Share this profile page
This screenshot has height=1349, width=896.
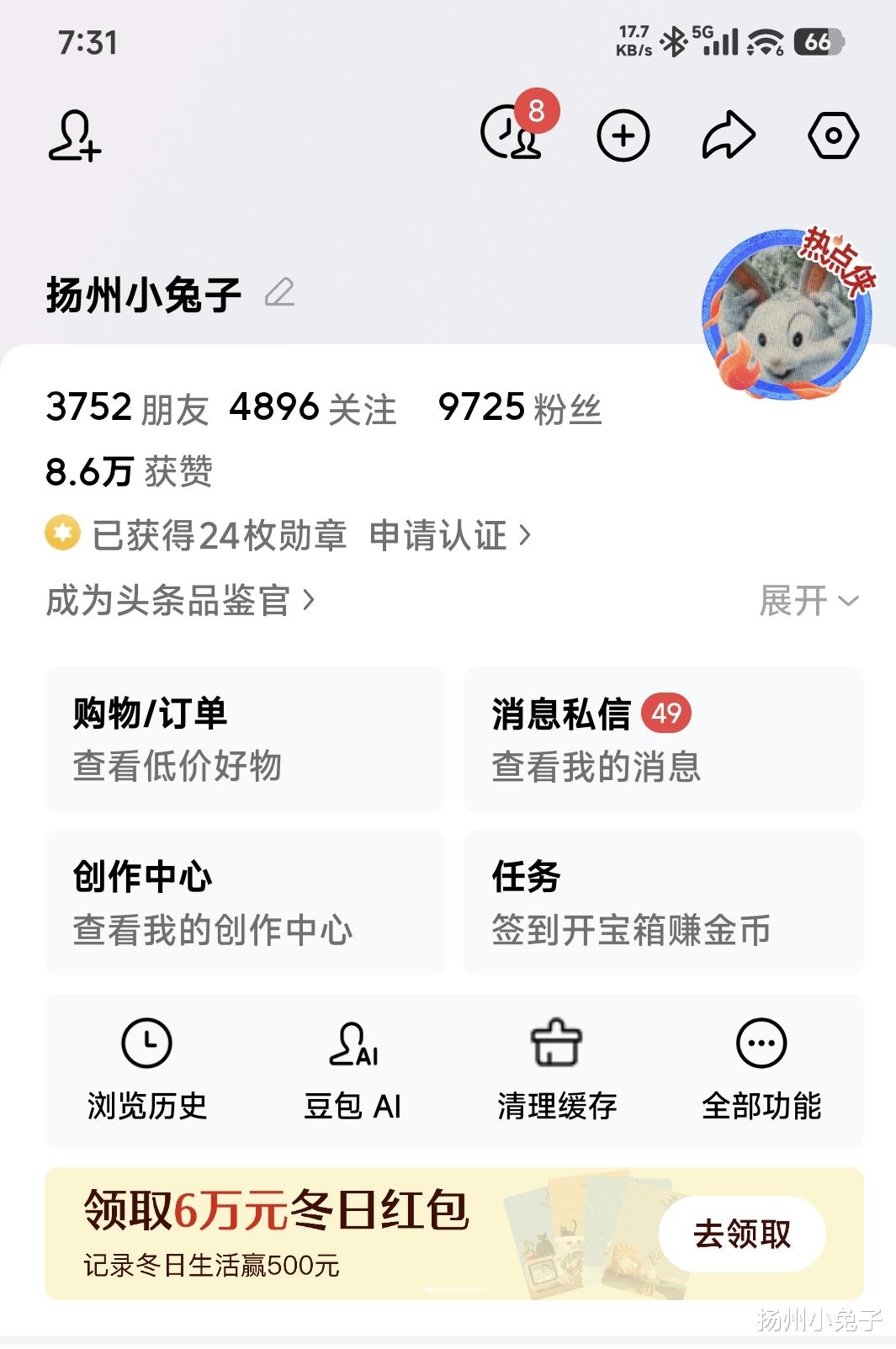pyautogui.click(x=728, y=135)
